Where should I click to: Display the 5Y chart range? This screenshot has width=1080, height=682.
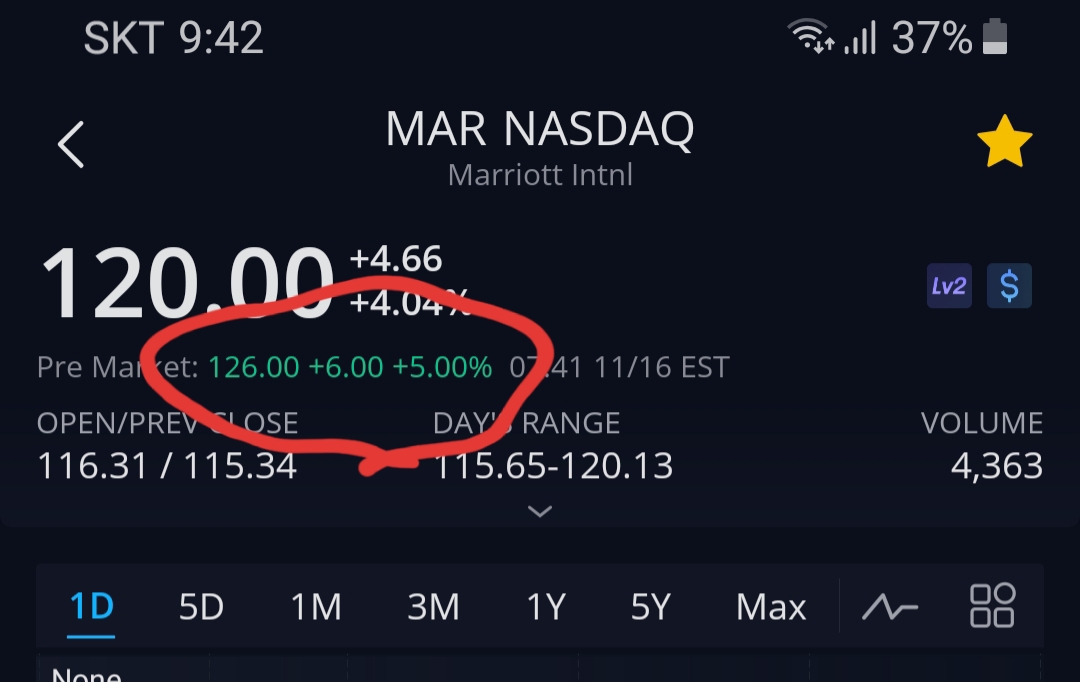tap(650, 607)
